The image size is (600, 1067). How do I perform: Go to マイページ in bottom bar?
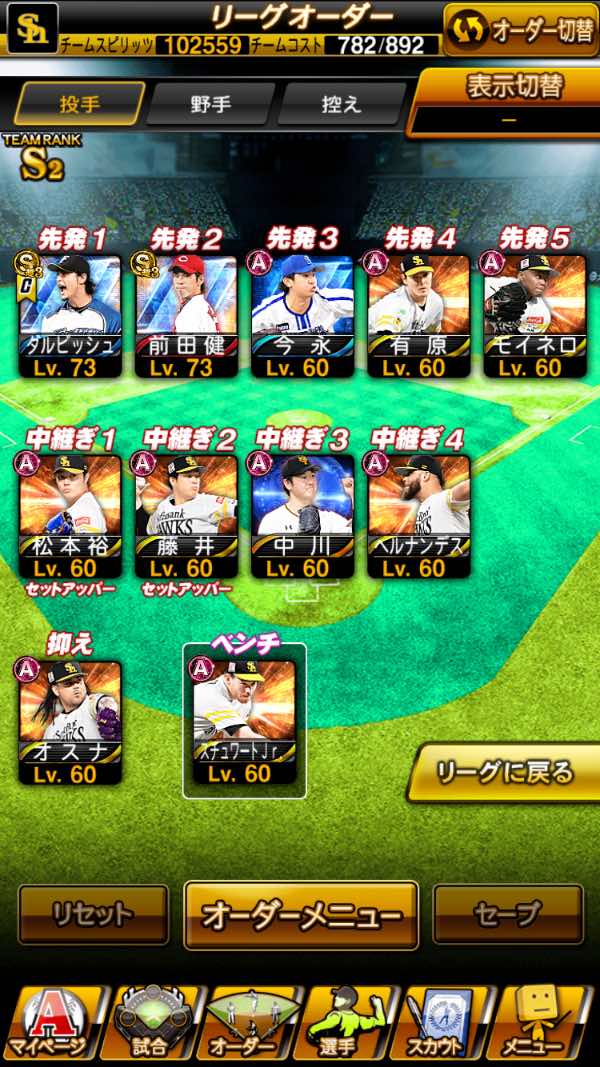(49, 1024)
